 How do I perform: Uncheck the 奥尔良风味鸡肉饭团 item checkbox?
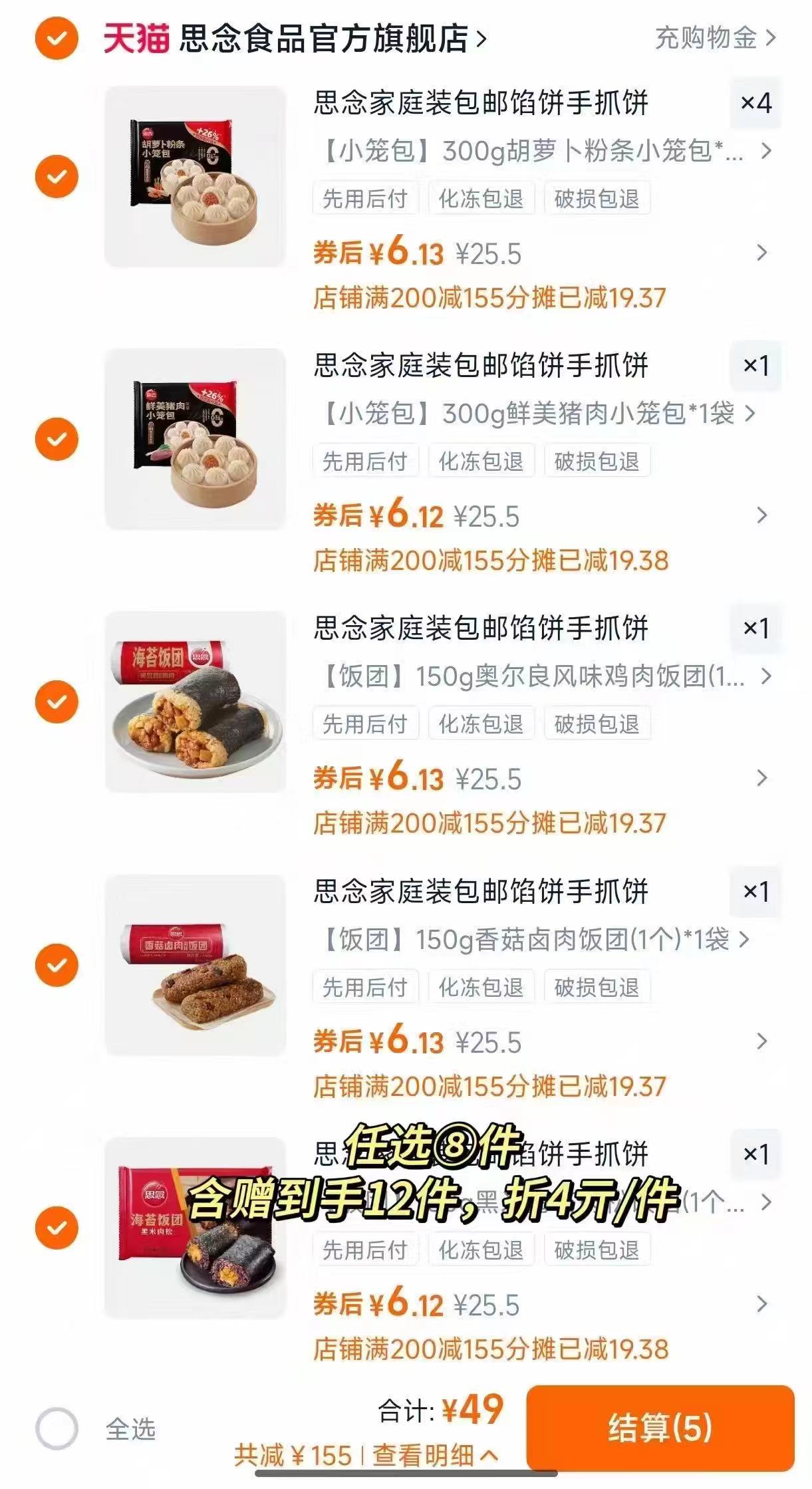(58, 701)
